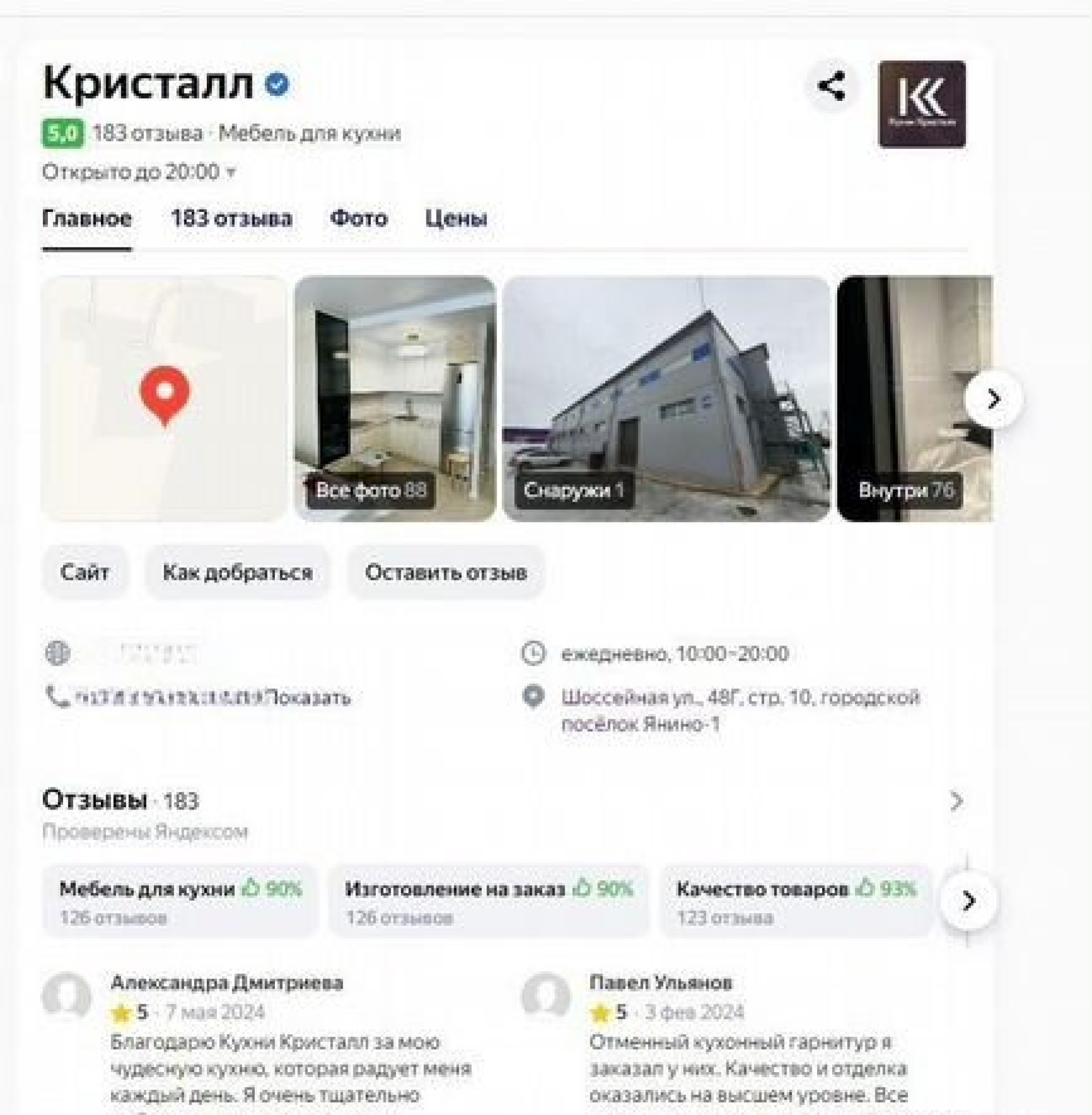Show more review topic chips arrow

(968, 901)
